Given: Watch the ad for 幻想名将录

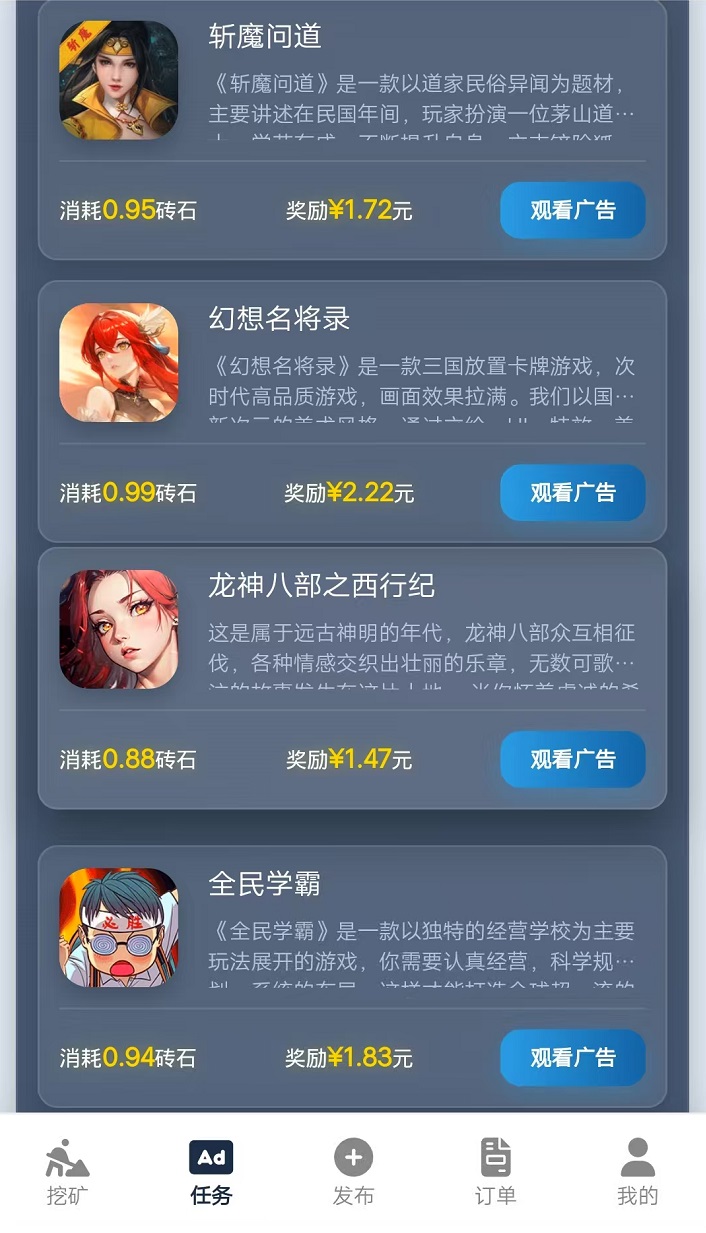Looking at the screenshot, I should pos(572,492).
